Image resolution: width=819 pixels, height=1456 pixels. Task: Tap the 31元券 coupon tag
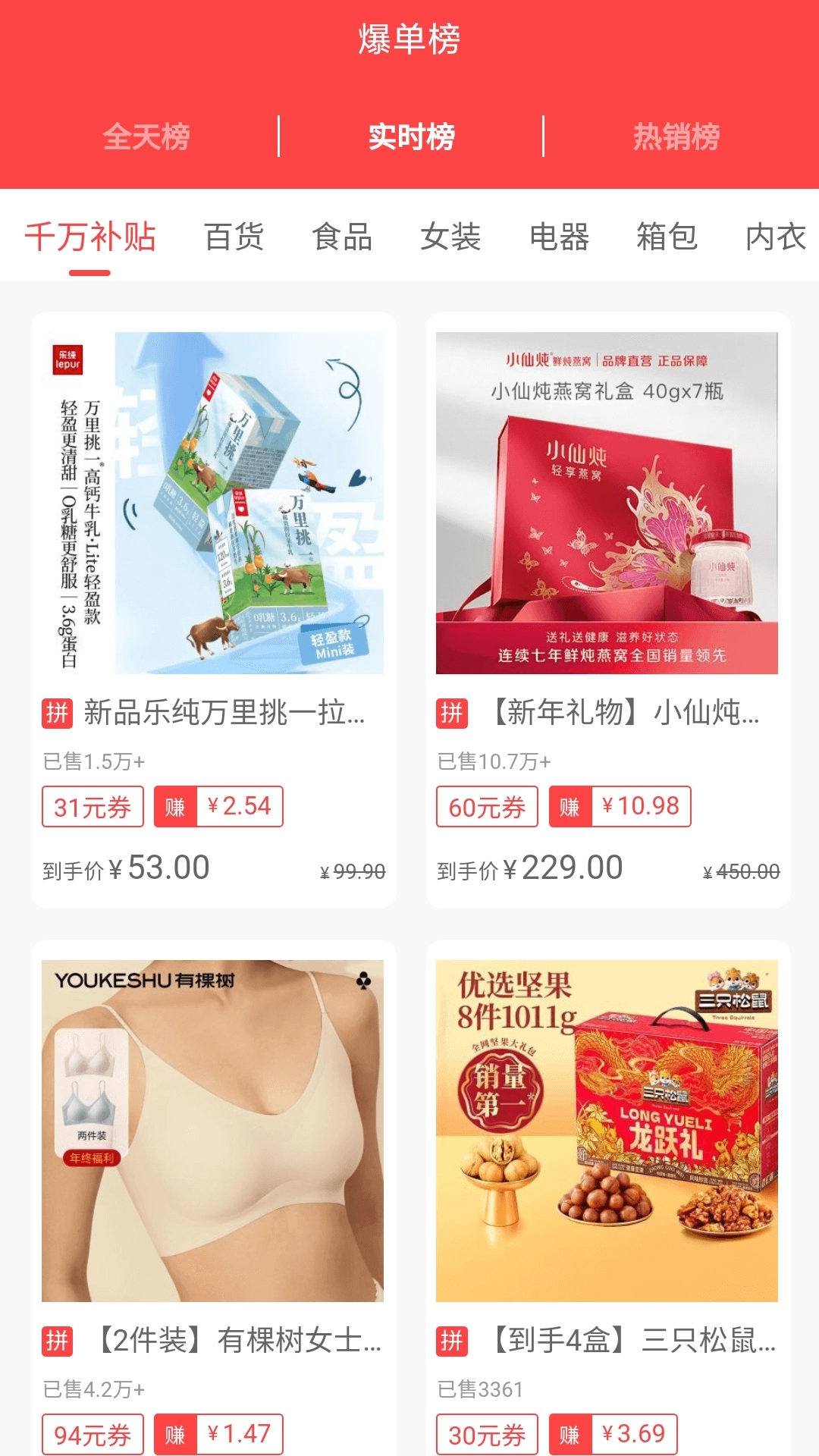coord(93,807)
